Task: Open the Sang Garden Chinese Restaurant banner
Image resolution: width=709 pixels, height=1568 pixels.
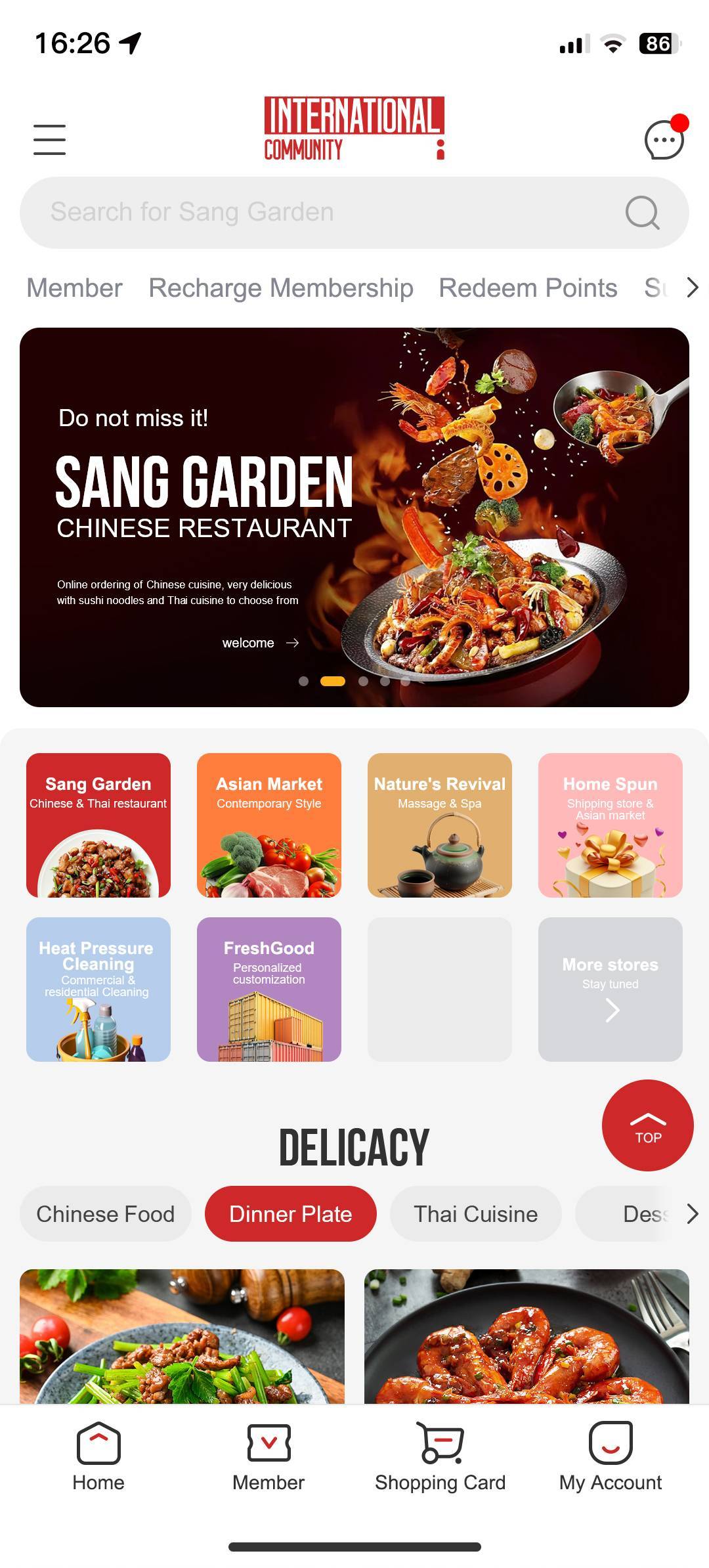Action: click(x=354, y=517)
